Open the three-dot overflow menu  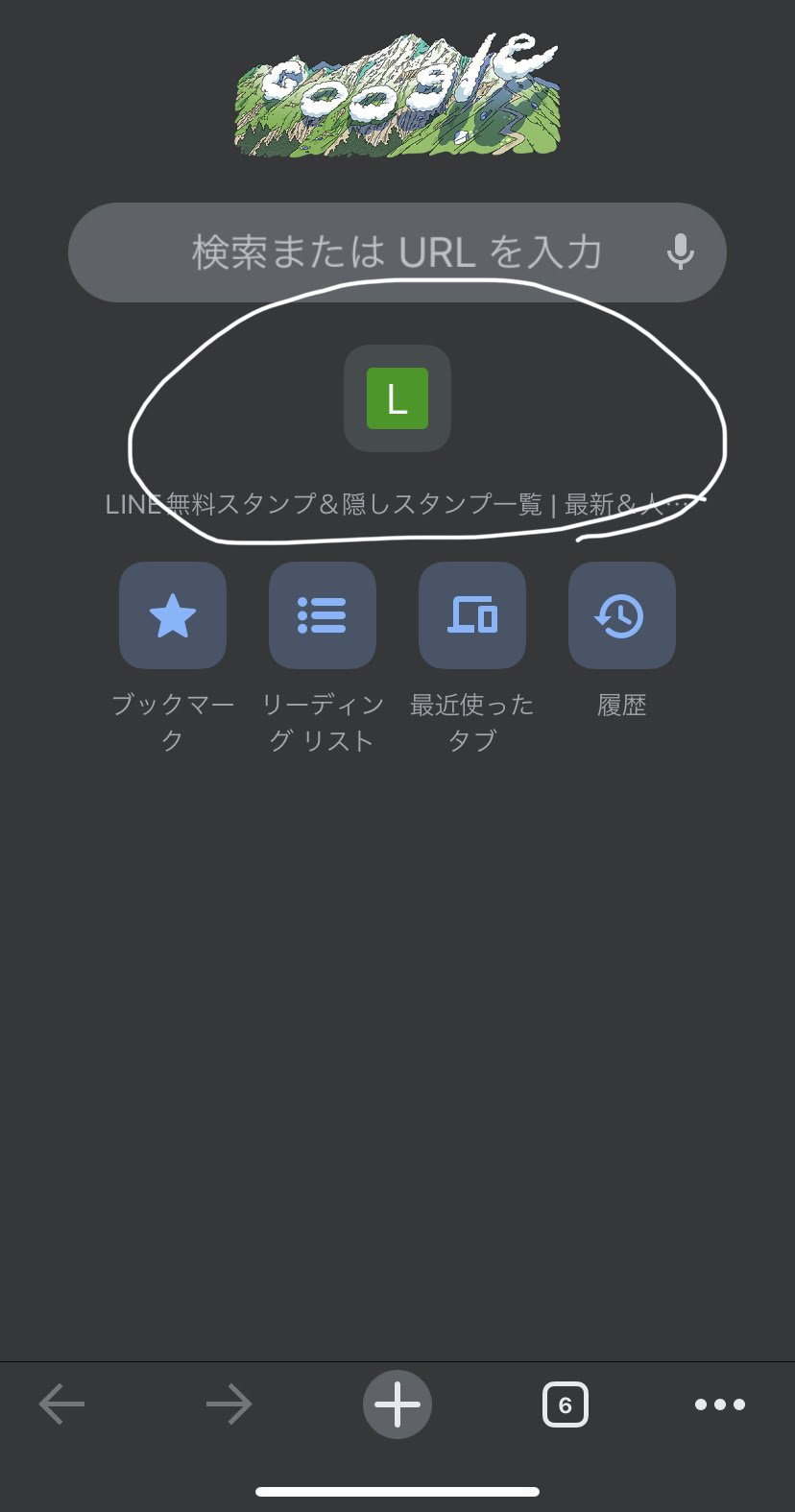[x=720, y=1404]
